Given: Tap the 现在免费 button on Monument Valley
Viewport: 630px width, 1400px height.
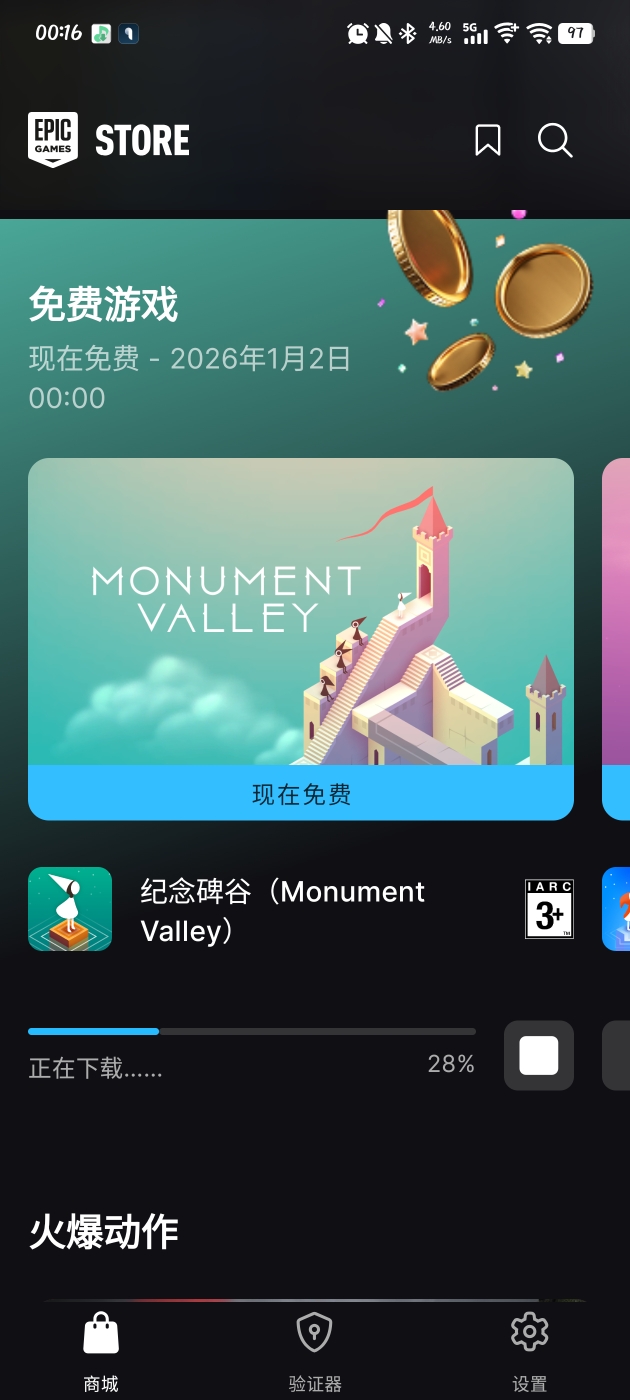Looking at the screenshot, I should click(x=300, y=794).
